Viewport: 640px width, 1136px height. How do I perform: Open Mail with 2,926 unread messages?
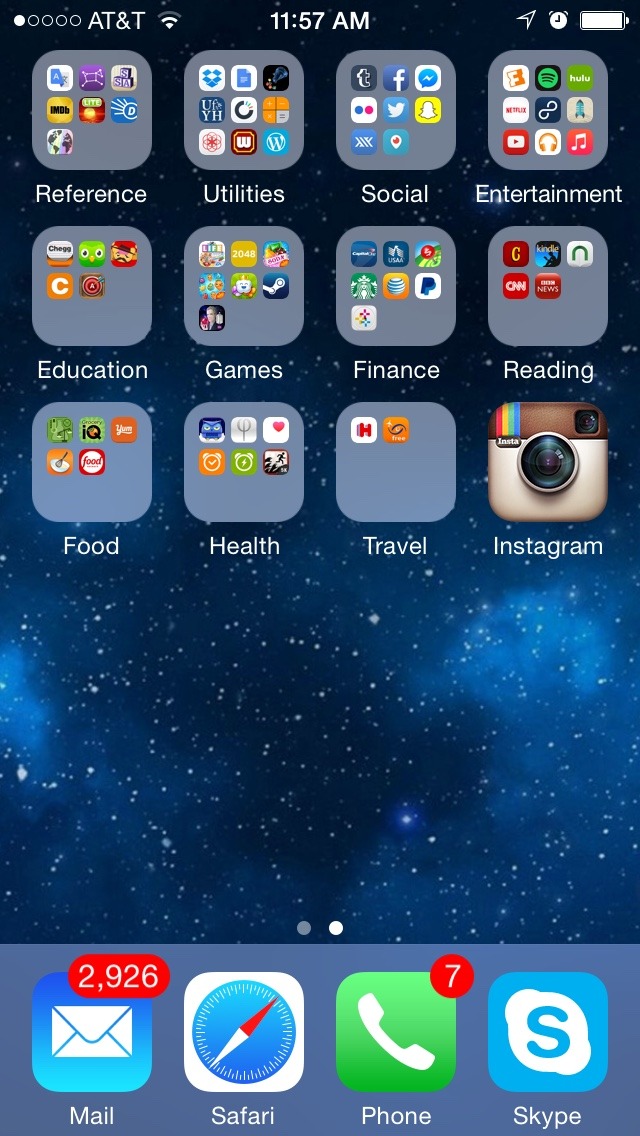click(x=92, y=1032)
